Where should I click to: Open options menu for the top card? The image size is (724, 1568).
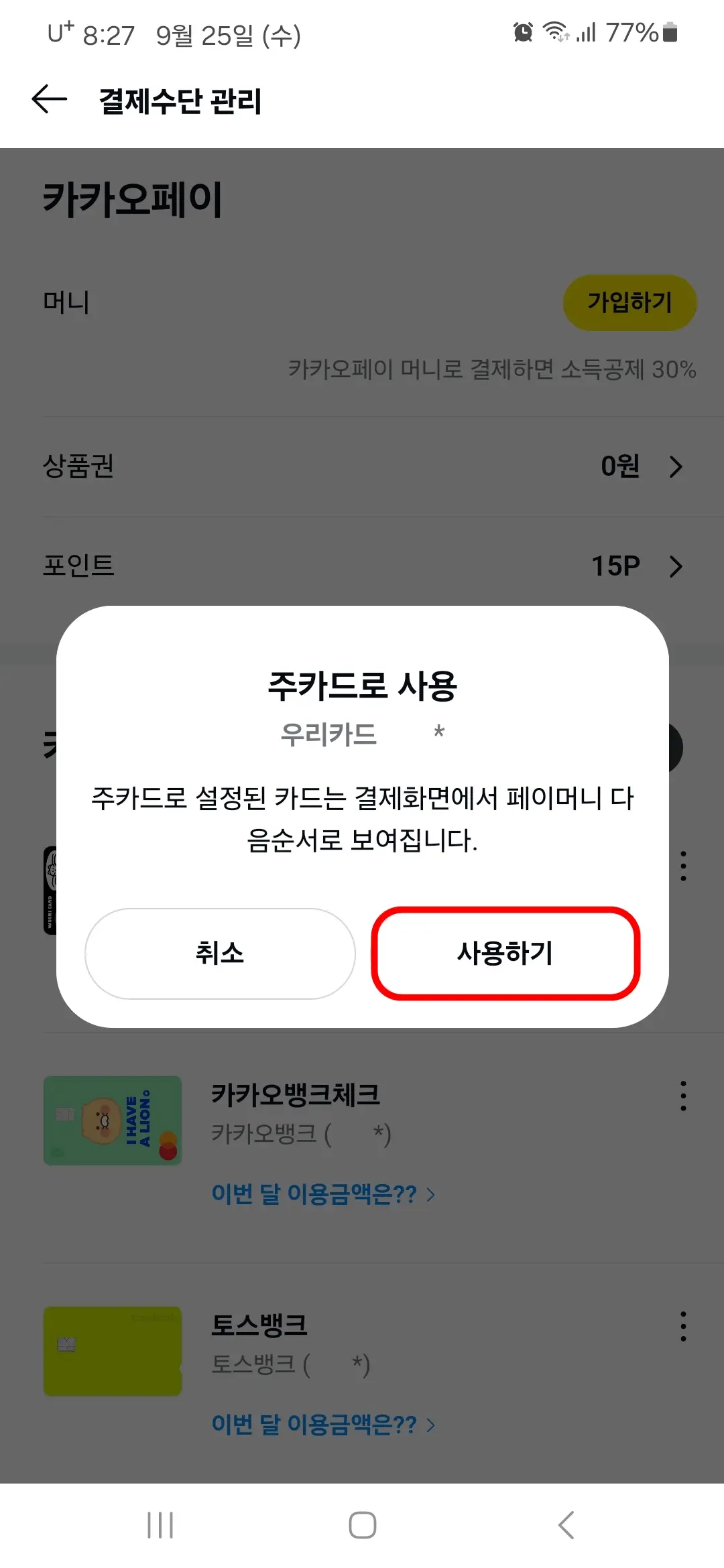[682, 866]
